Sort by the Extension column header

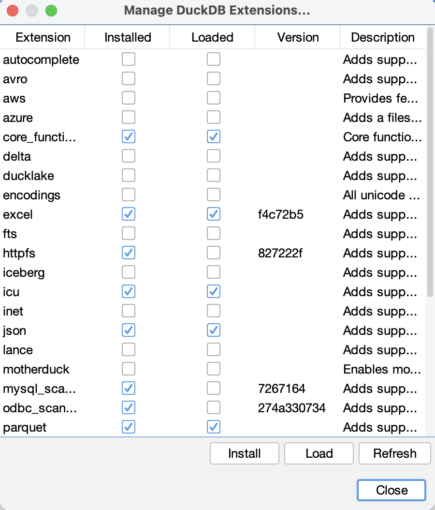[x=43, y=37]
